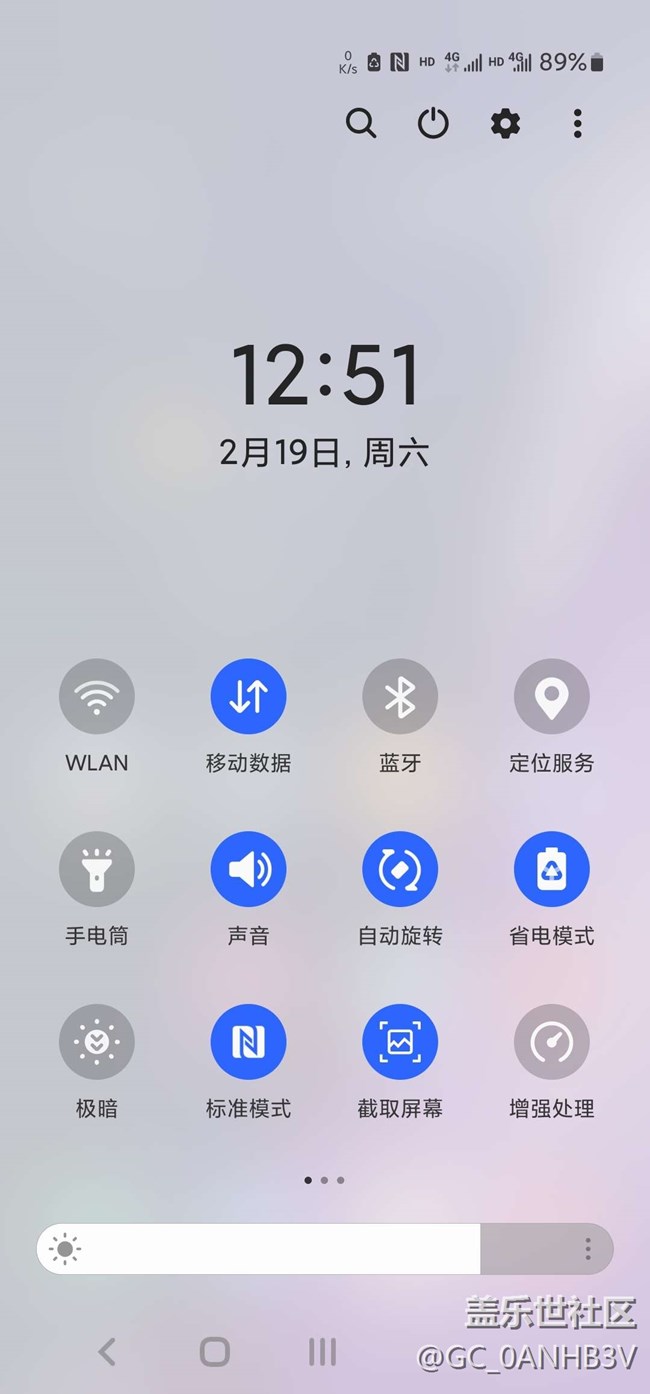Go back with the navigation bar arrow
The height and width of the screenshot is (1394, 650).
pyautogui.click(x=107, y=1352)
